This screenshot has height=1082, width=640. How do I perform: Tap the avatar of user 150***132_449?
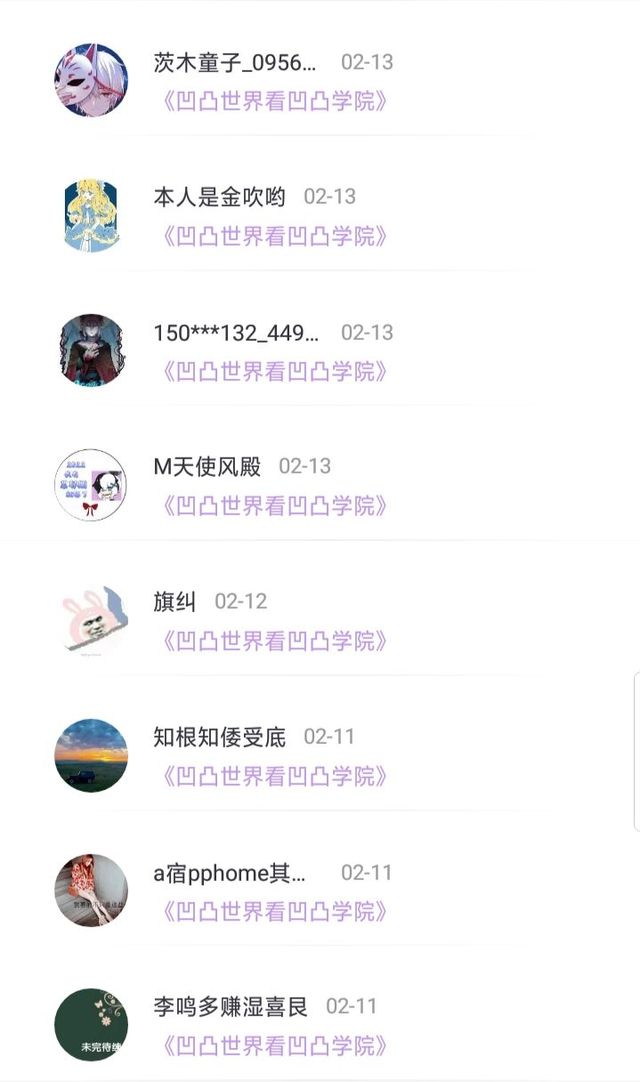(x=91, y=350)
